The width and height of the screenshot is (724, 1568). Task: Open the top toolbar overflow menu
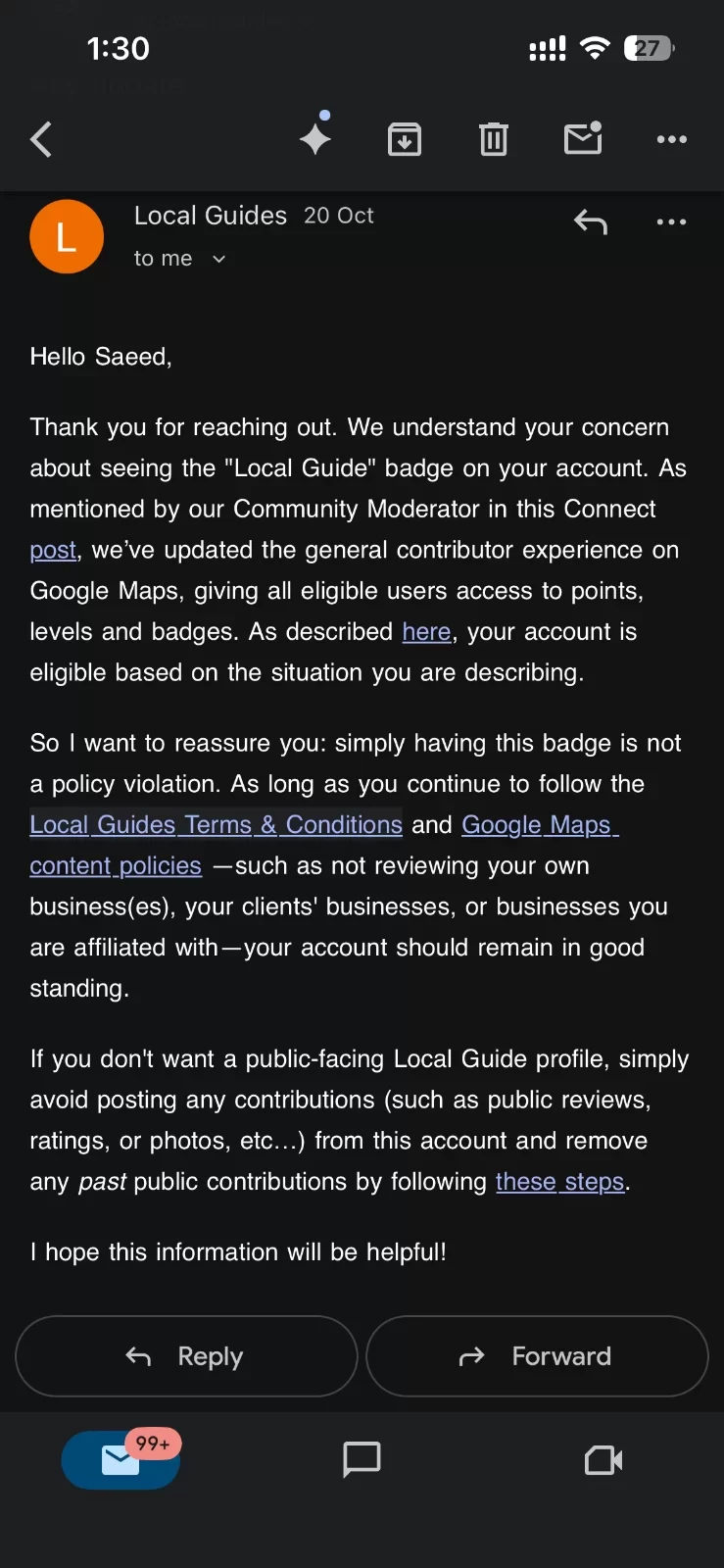click(671, 140)
